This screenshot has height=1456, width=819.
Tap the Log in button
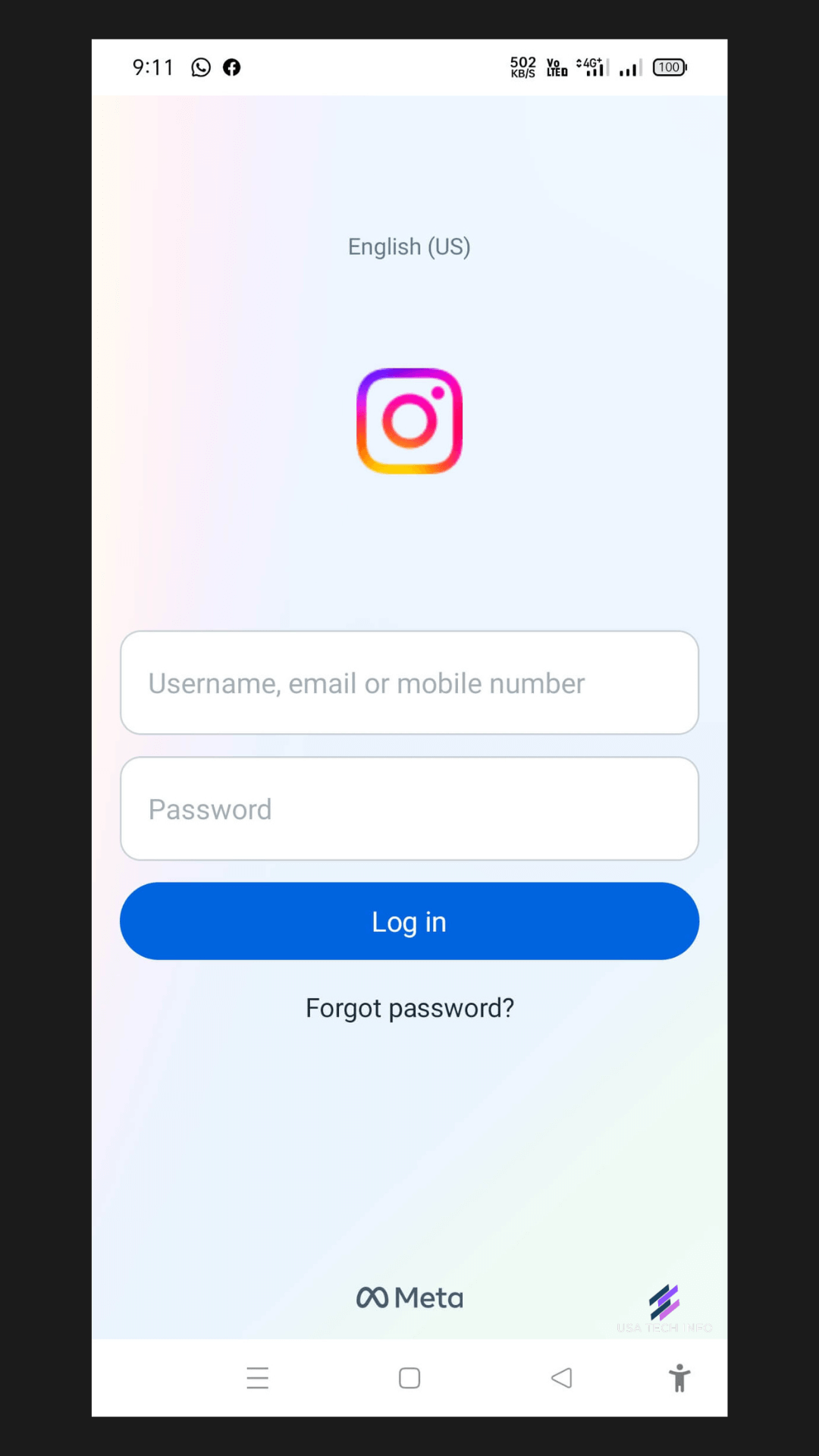[409, 921]
